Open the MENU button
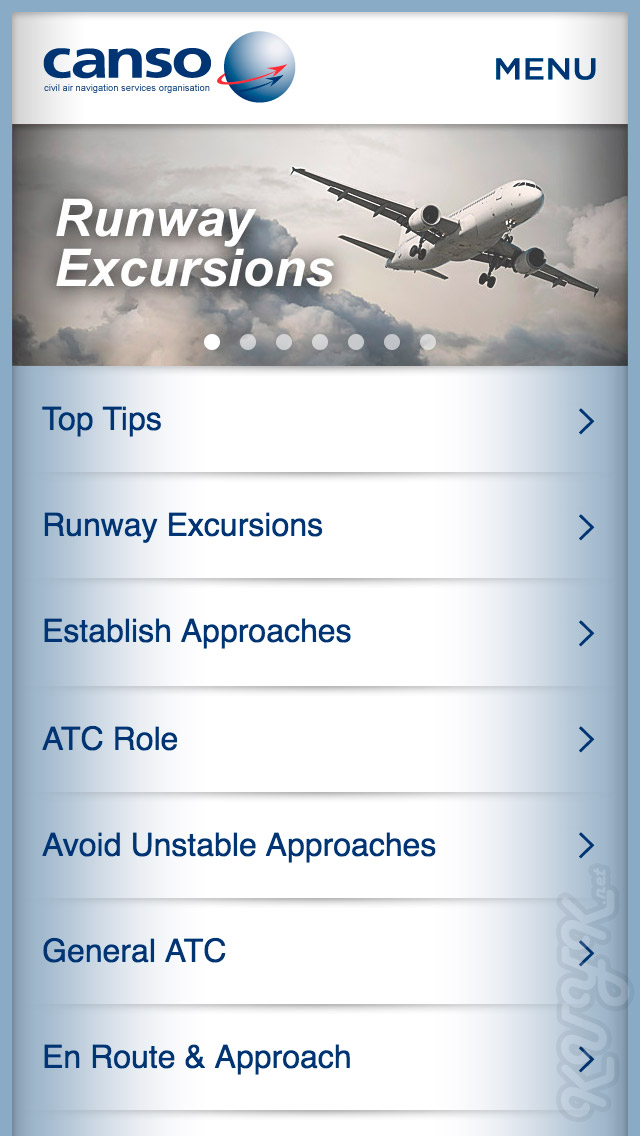The image size is (640, 1136). [x=545, y=69]
